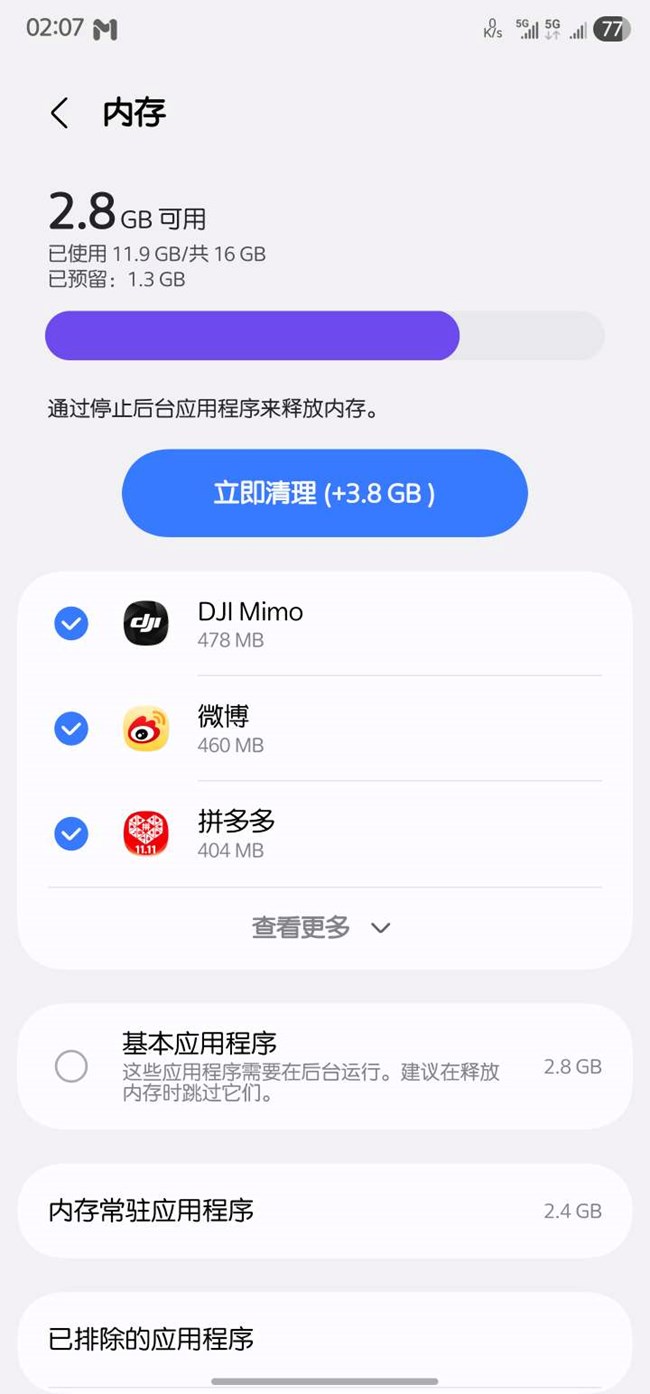Go back from the 内存 page
650x1394 pixels.
click(x=59, y=113)
